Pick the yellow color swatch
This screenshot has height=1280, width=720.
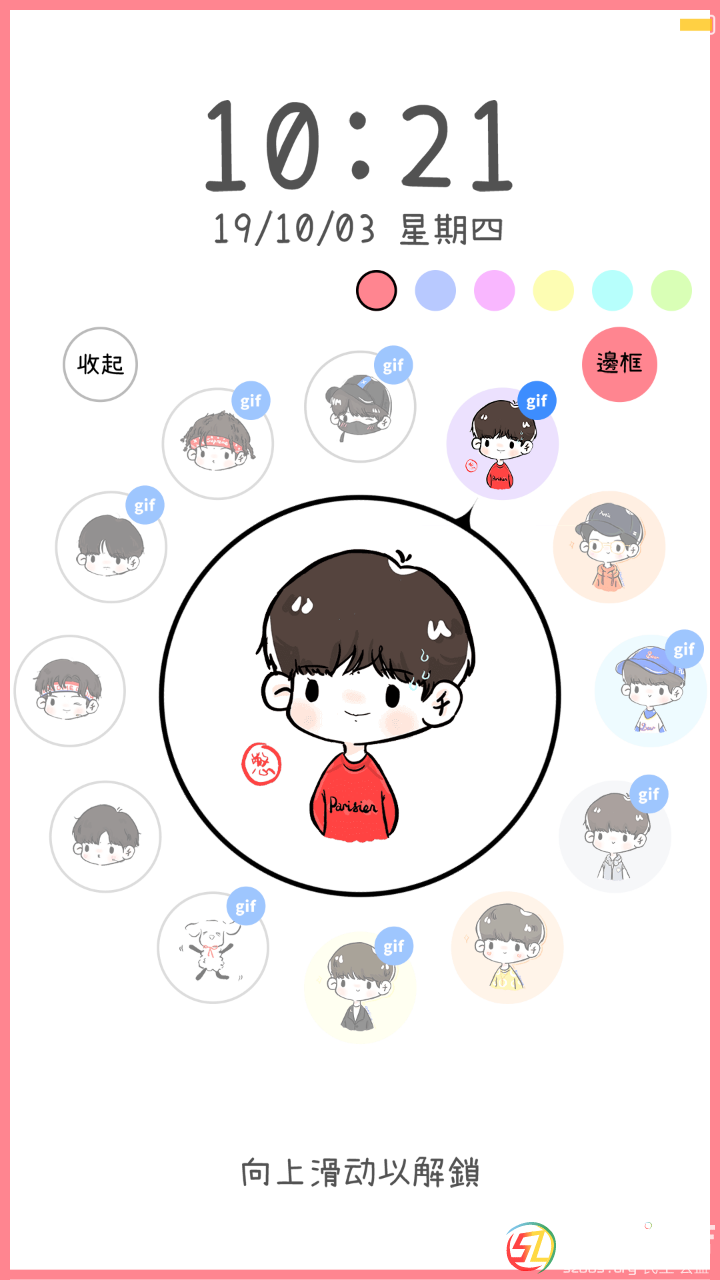pyautogui.click(x=553, y=291)
